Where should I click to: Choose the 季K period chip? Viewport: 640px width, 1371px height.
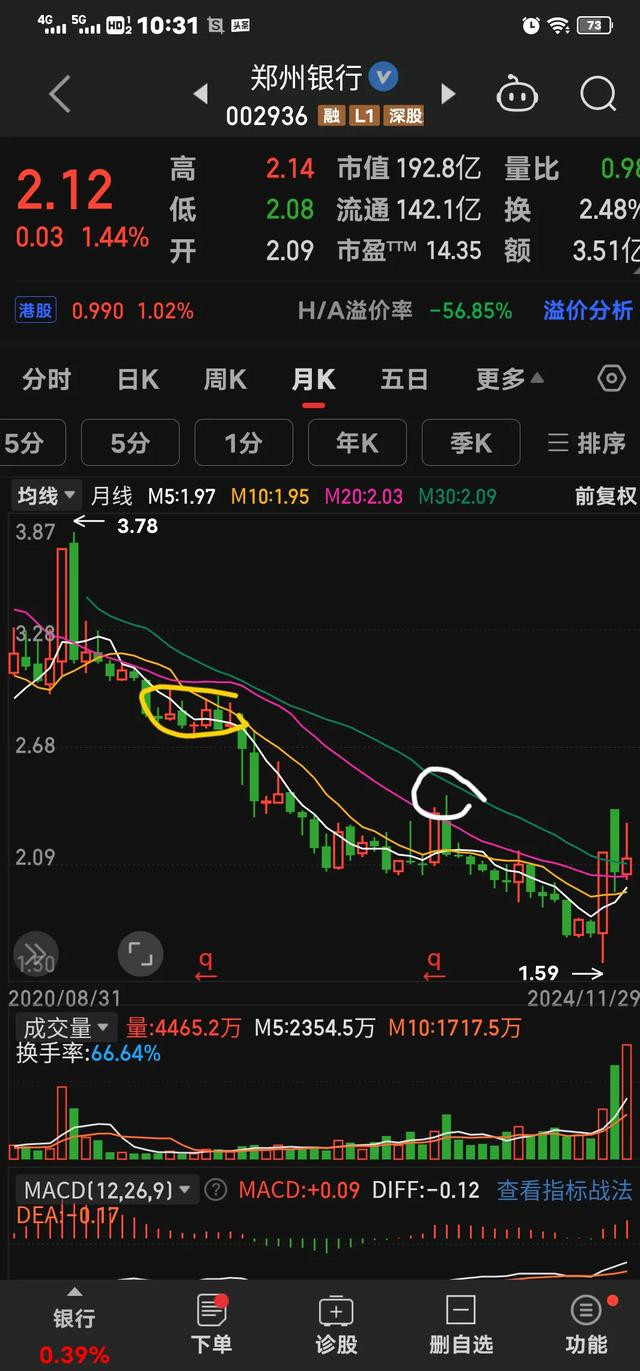(471, 443)
